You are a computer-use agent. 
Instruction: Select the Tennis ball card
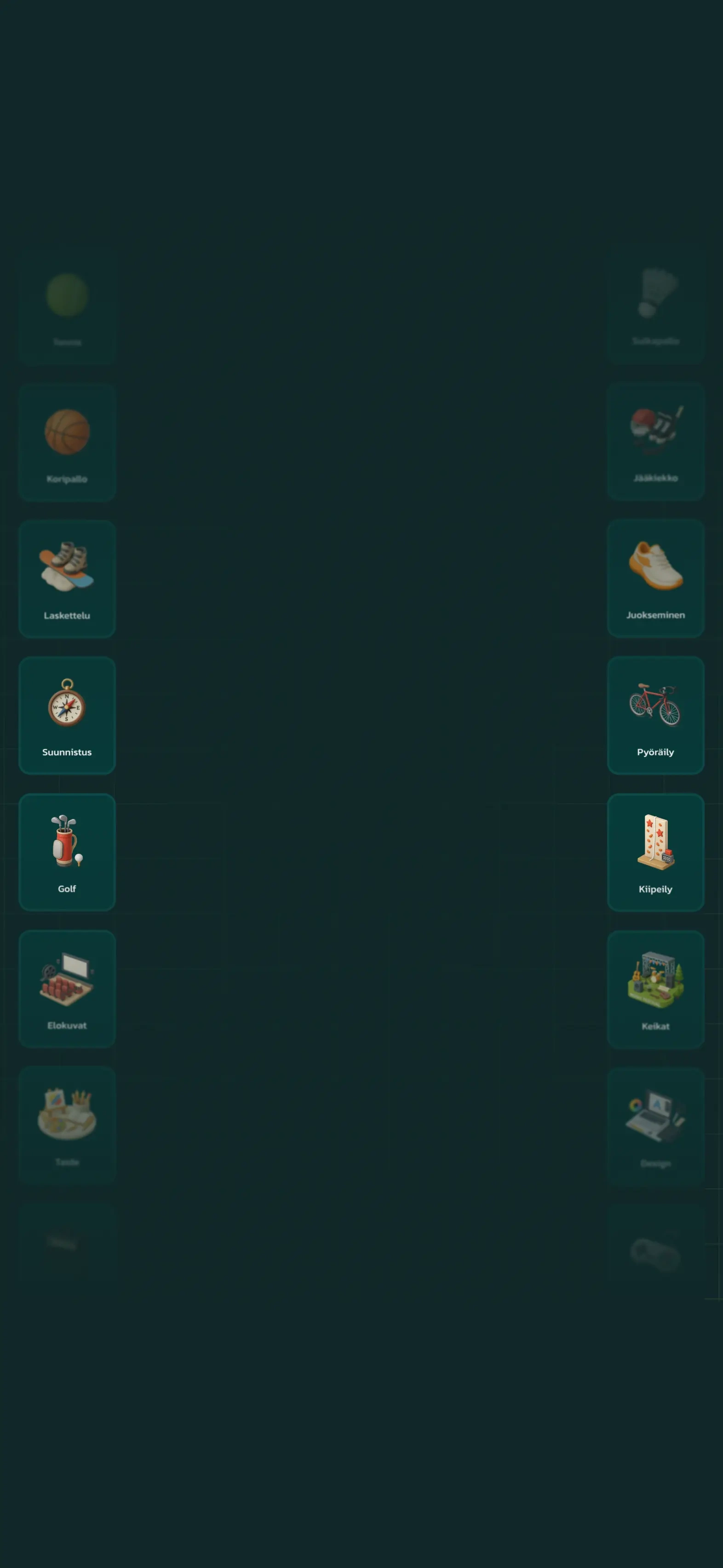(67, 305)
